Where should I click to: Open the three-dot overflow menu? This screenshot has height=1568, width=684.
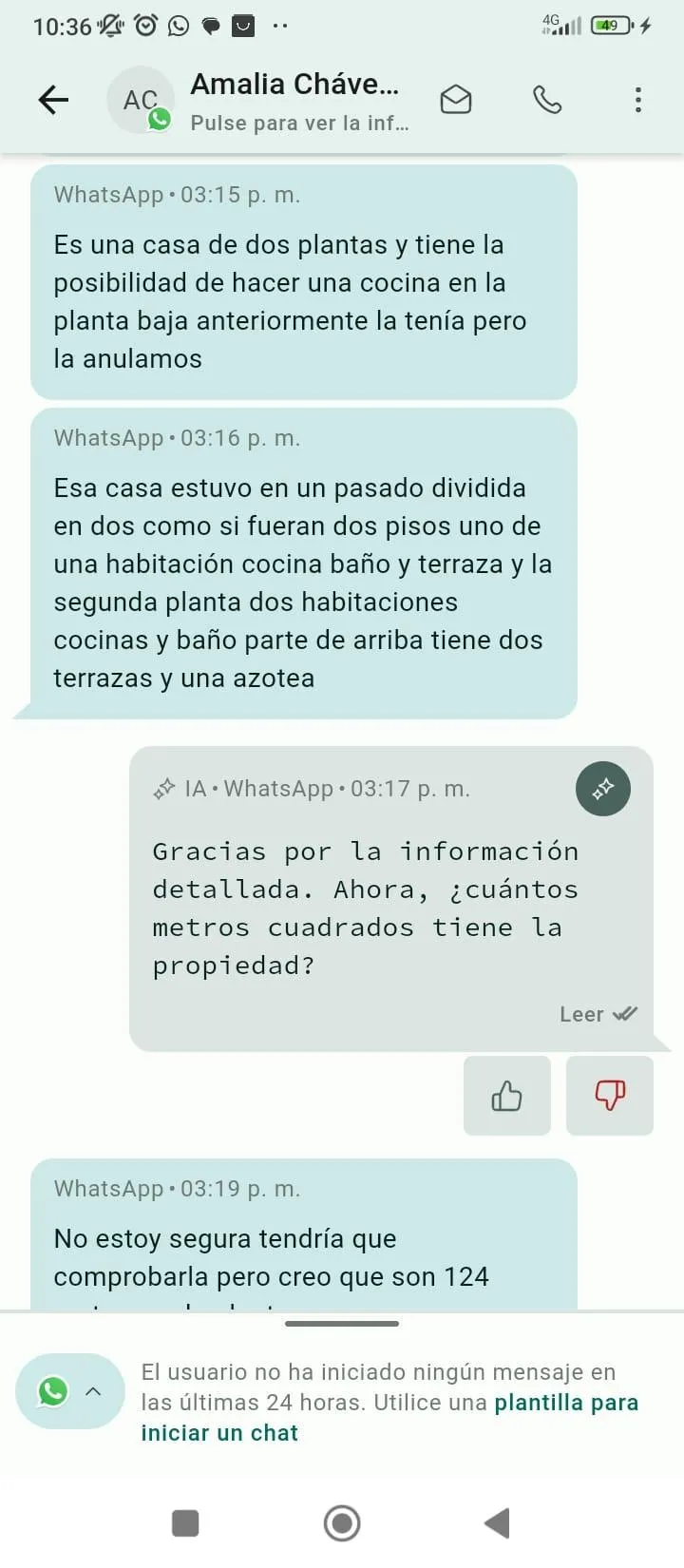pos(638,100)
